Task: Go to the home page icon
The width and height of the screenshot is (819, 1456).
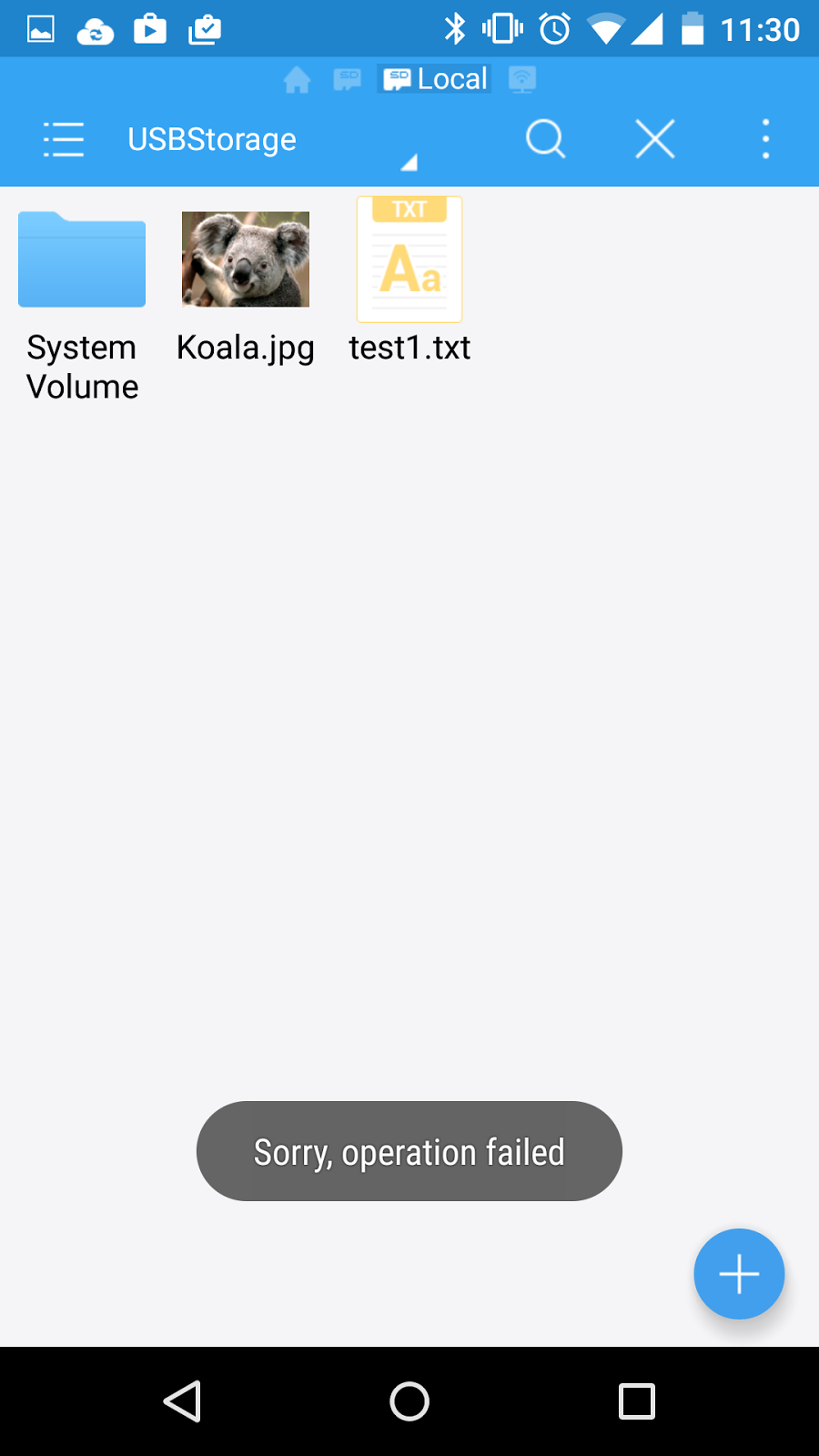Action: pyautogui.click(x=297, y=80)
